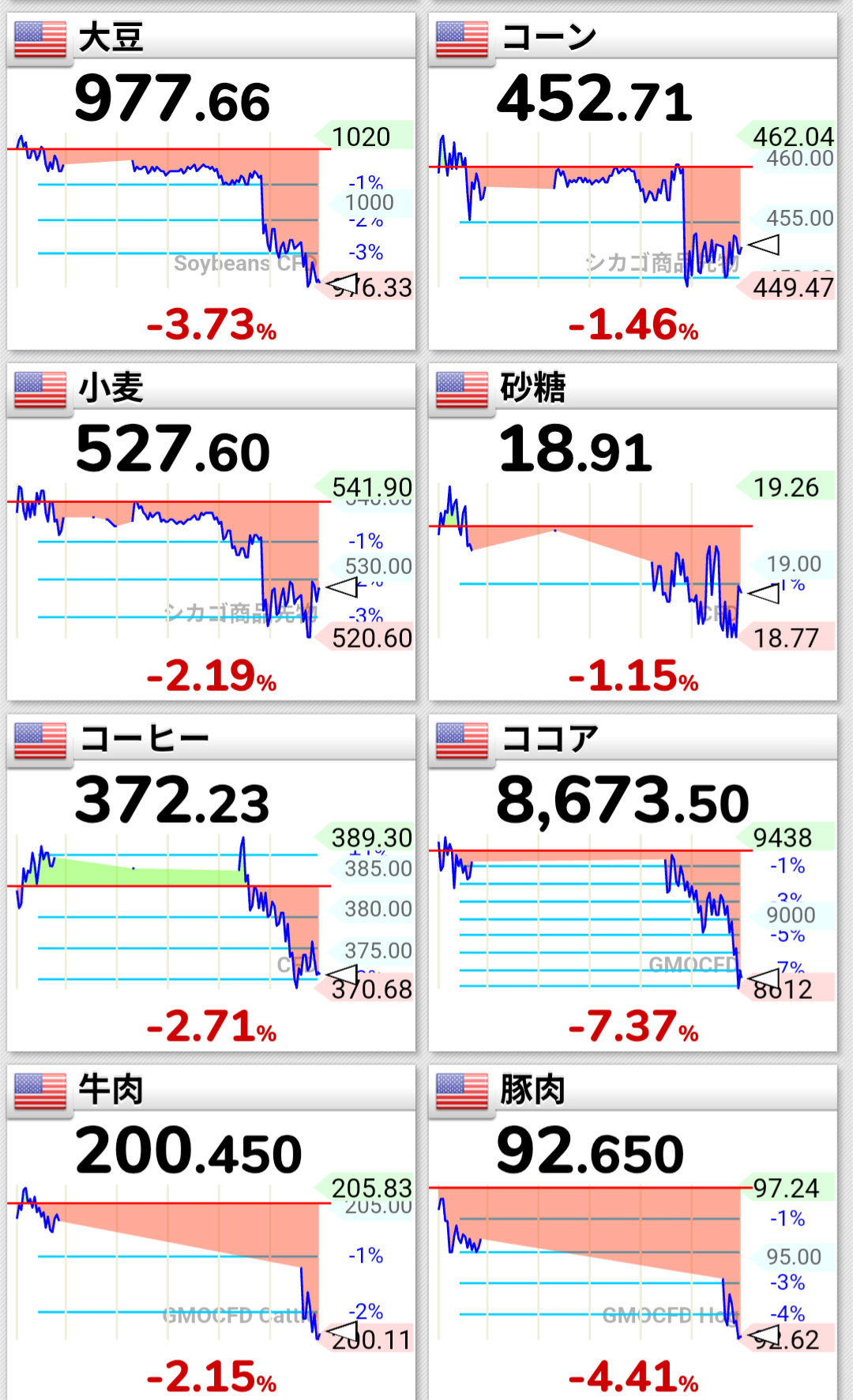The image size is (853, 1400).
Task: View the 小麦 (wheat) chart tile
Action: 211,533
